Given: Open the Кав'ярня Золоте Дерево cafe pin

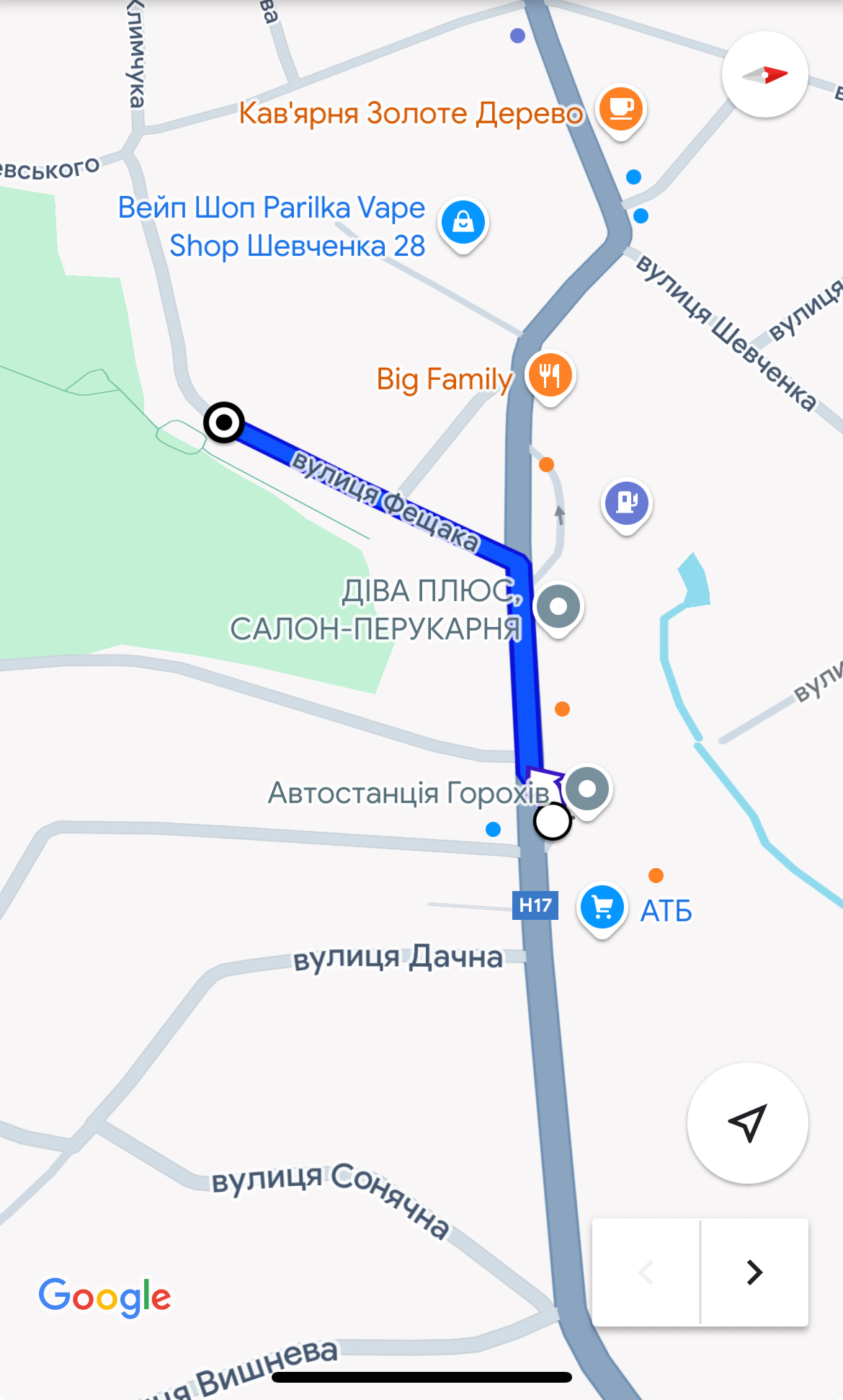Looking at the screenshot, I should coord(621,110).
